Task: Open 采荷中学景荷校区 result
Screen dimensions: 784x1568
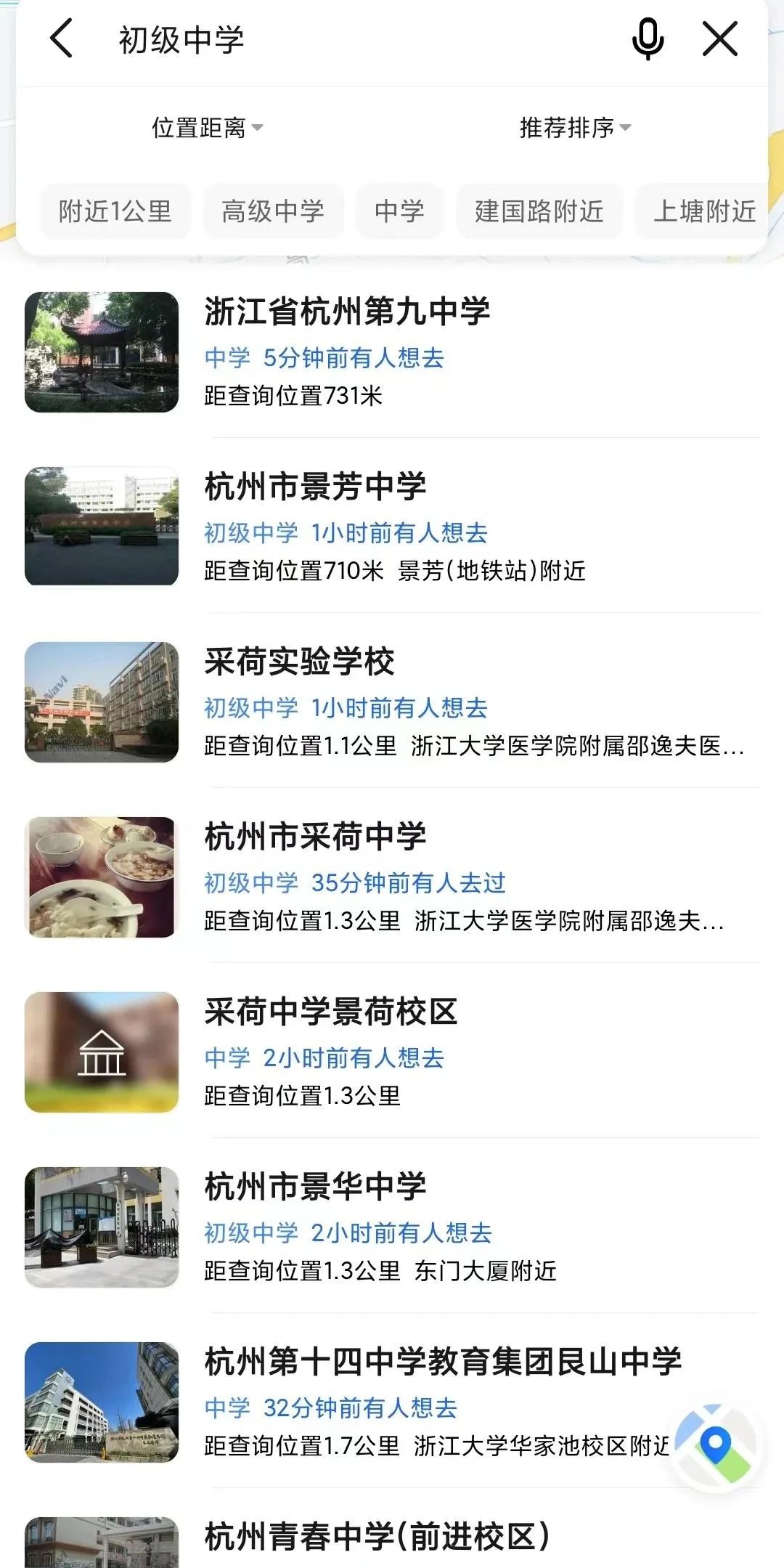Action: 331,1012
